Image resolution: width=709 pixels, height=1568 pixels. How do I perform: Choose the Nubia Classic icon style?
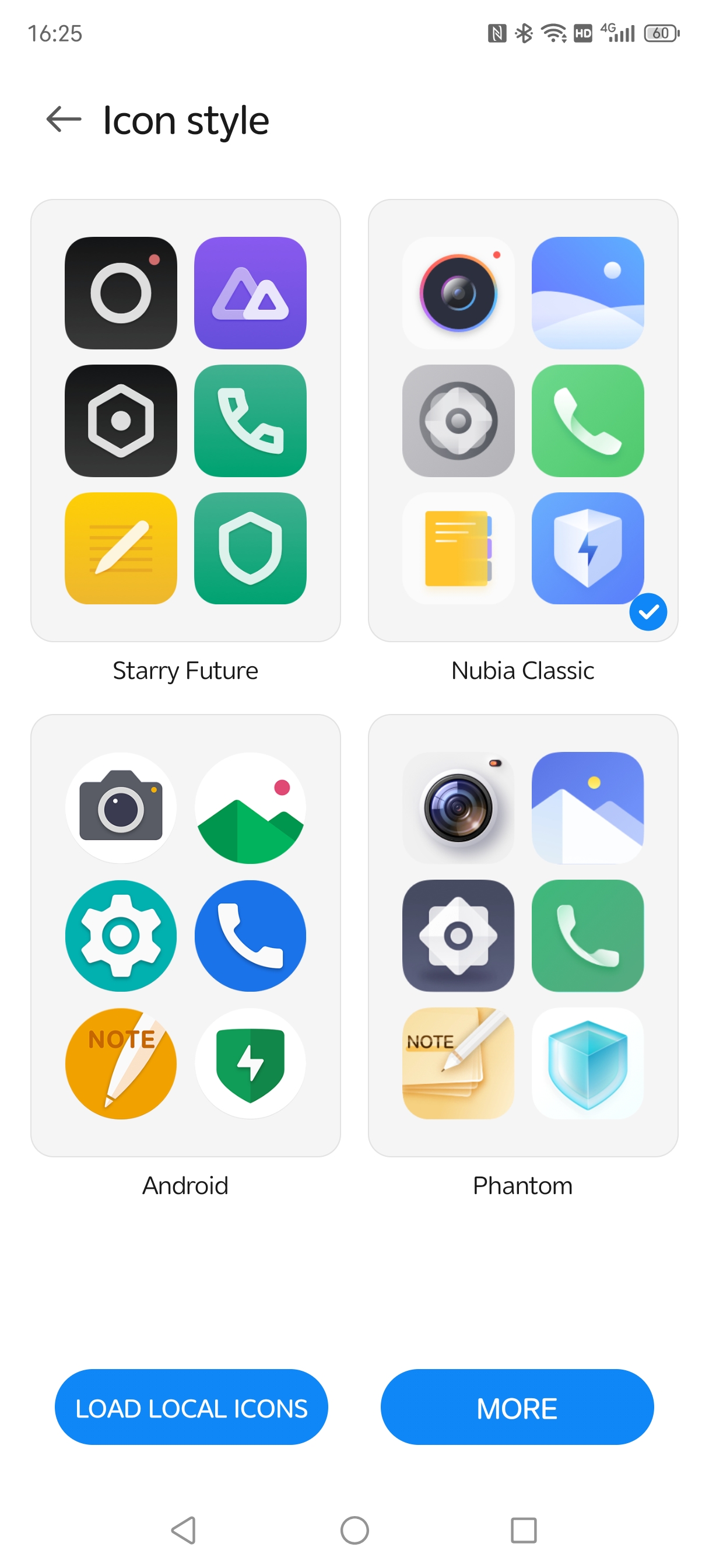(x=522, y=420)
